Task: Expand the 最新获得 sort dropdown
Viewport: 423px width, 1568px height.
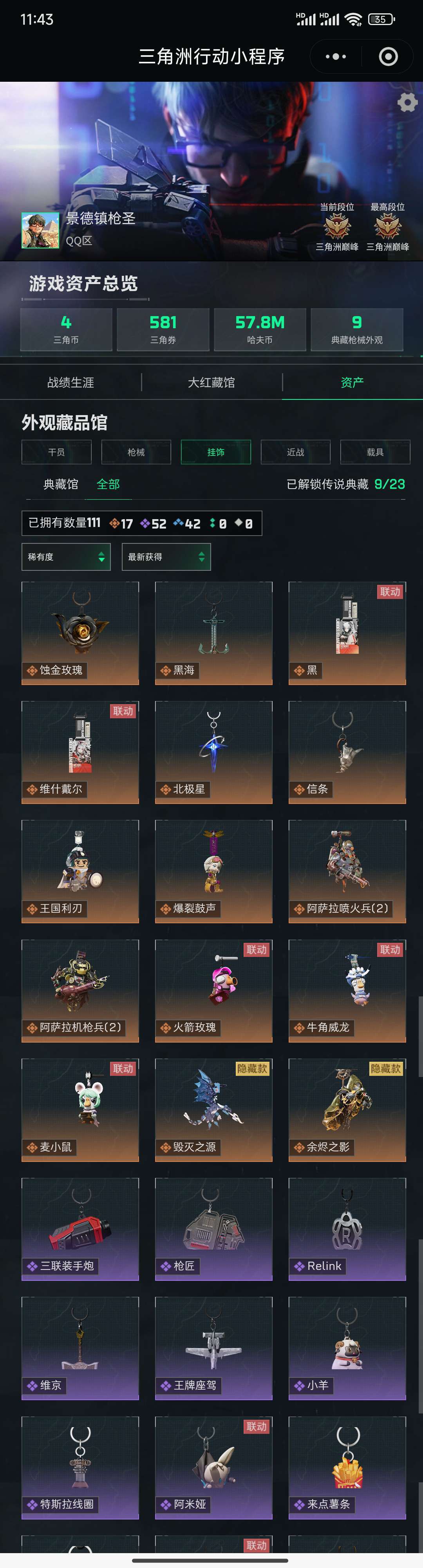Action: [166, 557]
